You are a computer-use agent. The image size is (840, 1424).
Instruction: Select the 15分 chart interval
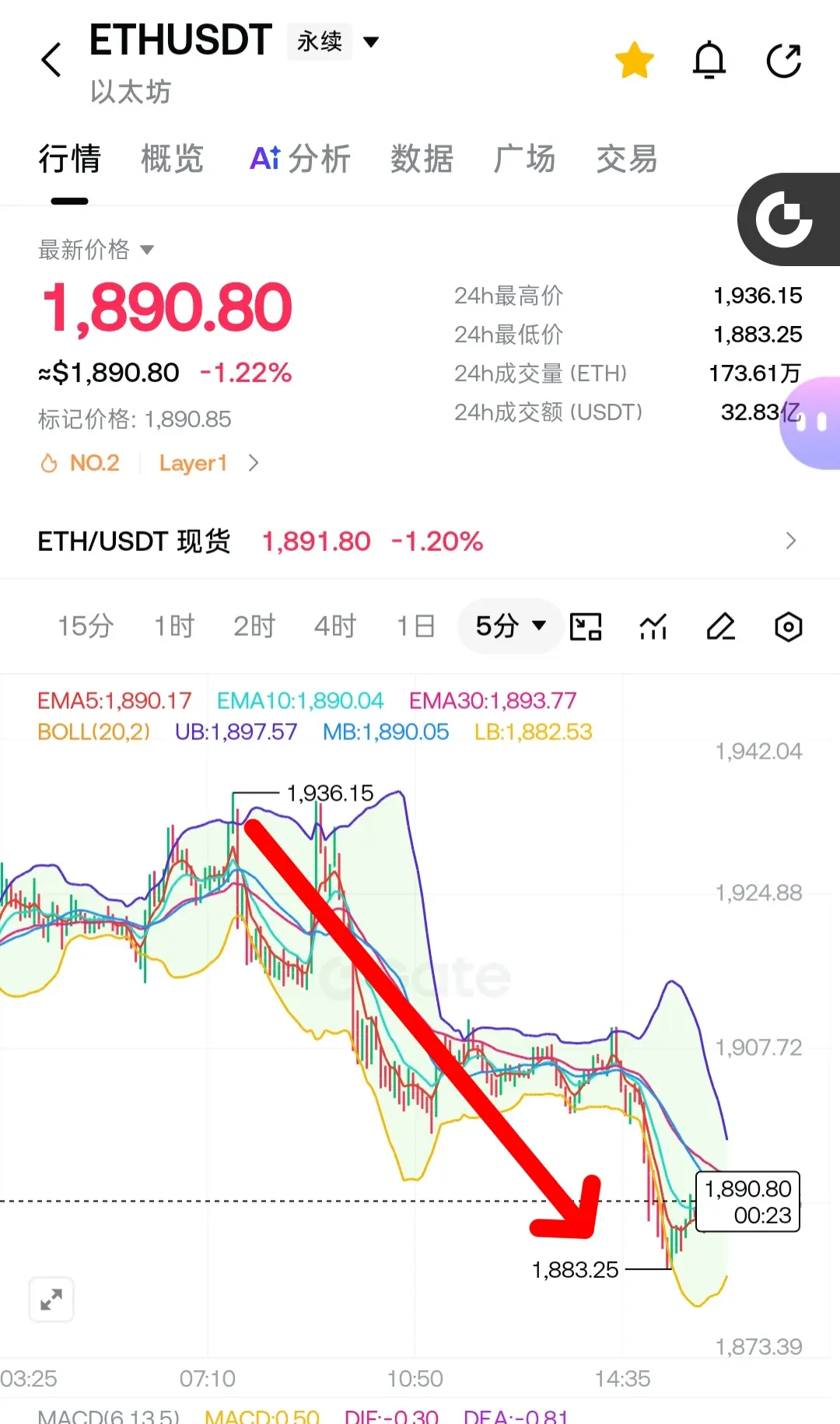(x=86, y=626)
